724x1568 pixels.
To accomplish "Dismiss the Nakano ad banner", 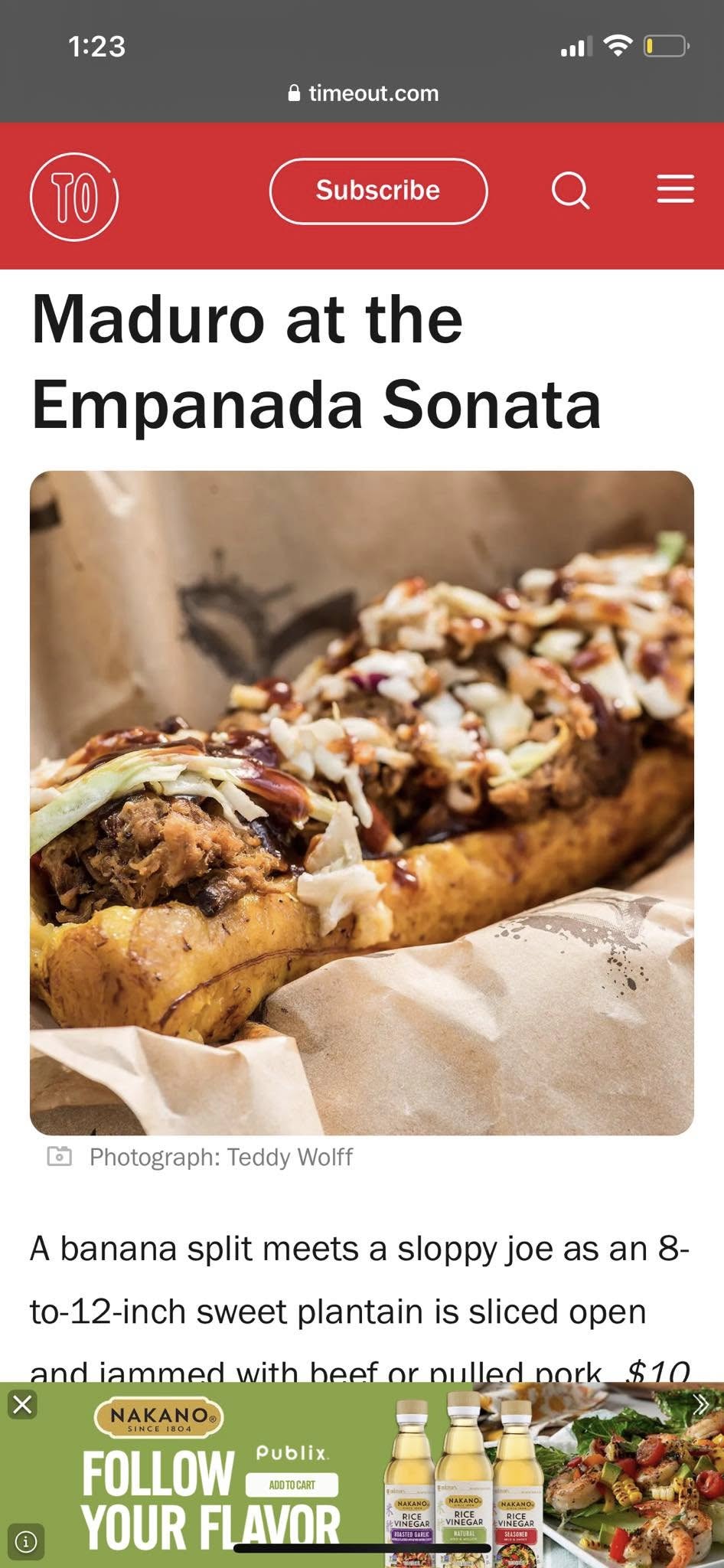I will point(22,1404).
